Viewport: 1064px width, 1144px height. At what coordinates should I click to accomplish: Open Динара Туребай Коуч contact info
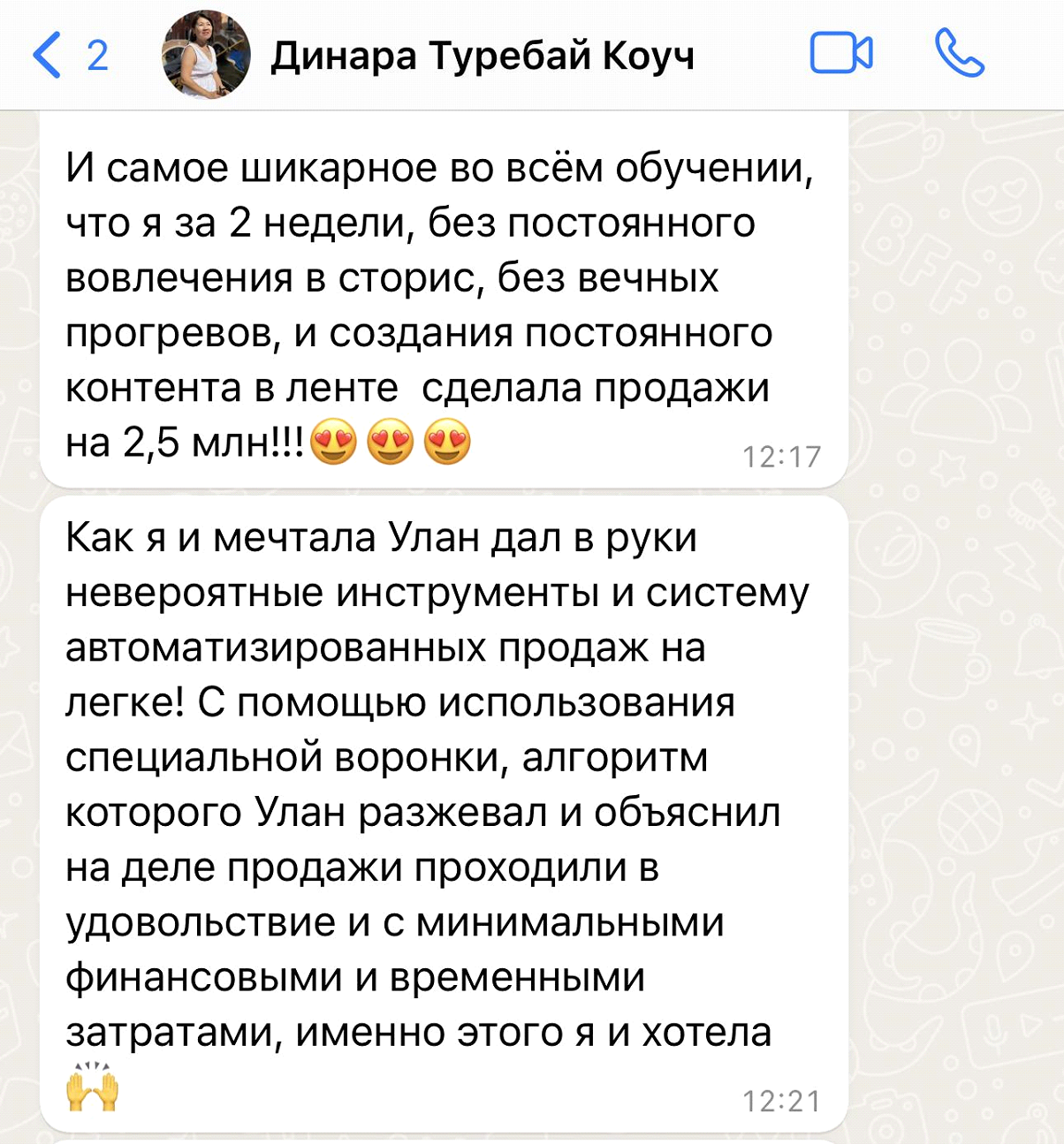(x=482, y=56)
